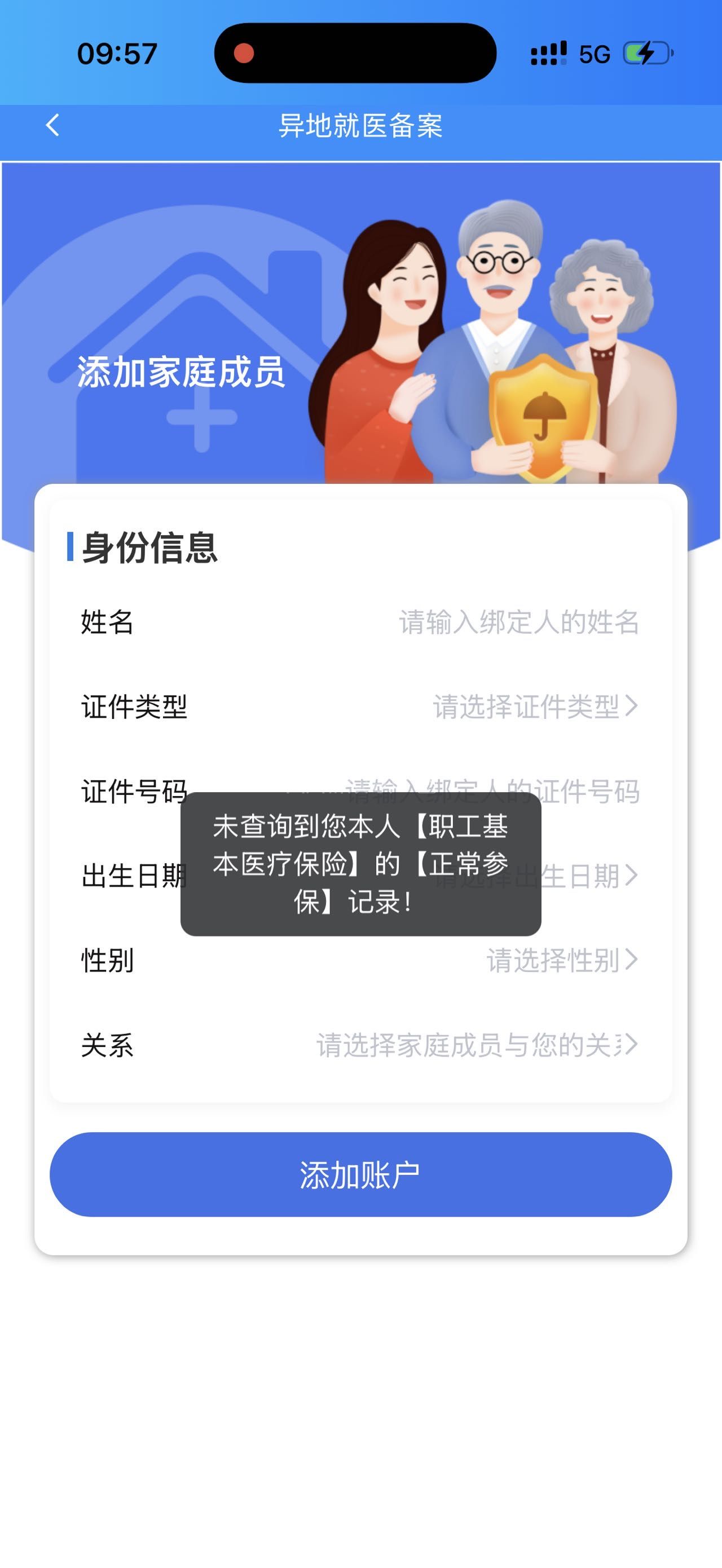Image resolution: width=722 pixels, height=1568 pixels.
Task: Open the 证件类型 picker
Action: 534,706
